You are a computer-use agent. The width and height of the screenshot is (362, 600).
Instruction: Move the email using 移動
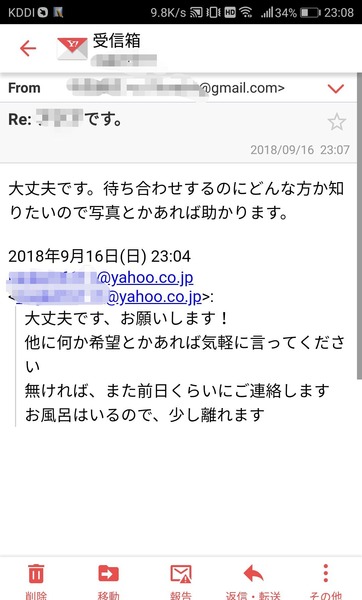click(x=108, y=580)
